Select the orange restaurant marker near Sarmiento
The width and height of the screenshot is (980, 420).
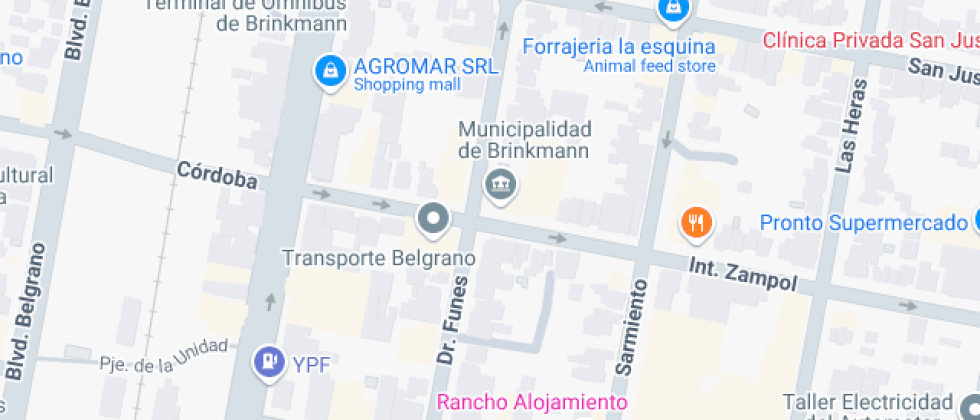coord(695,222)
